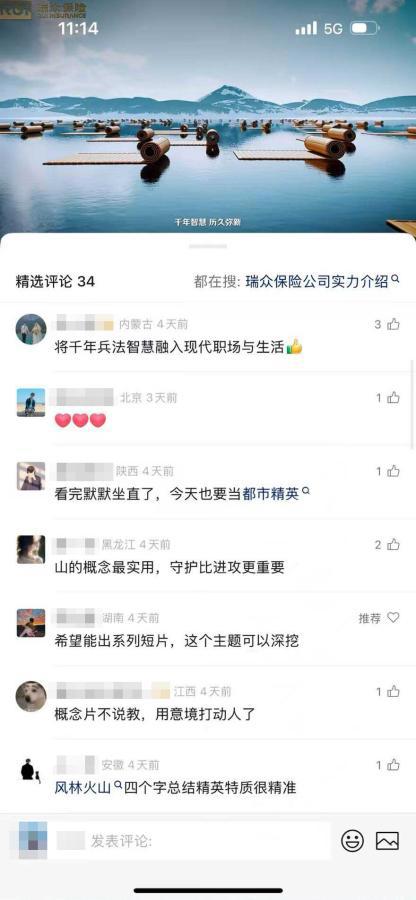Open the emoji picker
416x900 pixels.
click(352, 841)
